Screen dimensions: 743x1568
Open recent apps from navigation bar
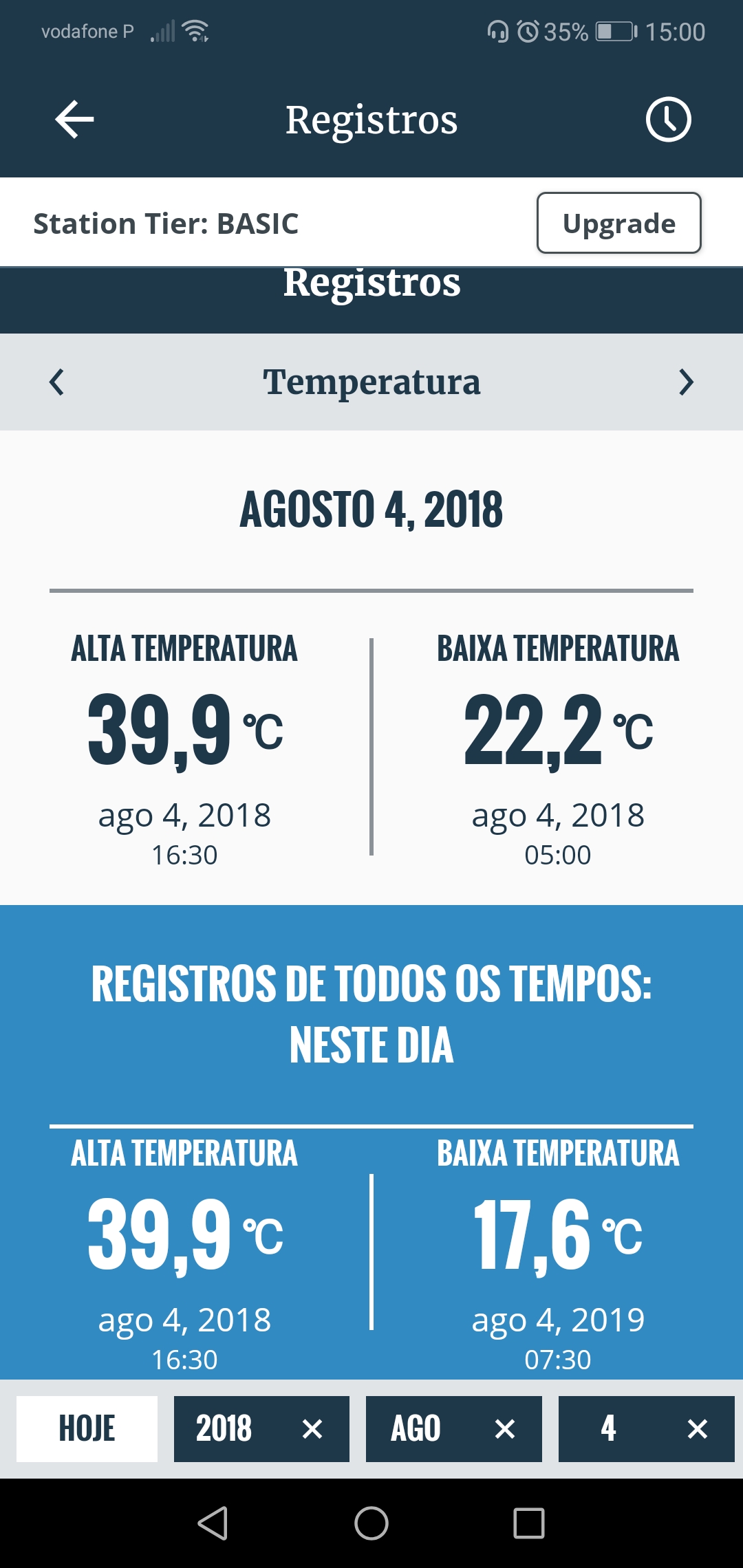point(529,1523)
